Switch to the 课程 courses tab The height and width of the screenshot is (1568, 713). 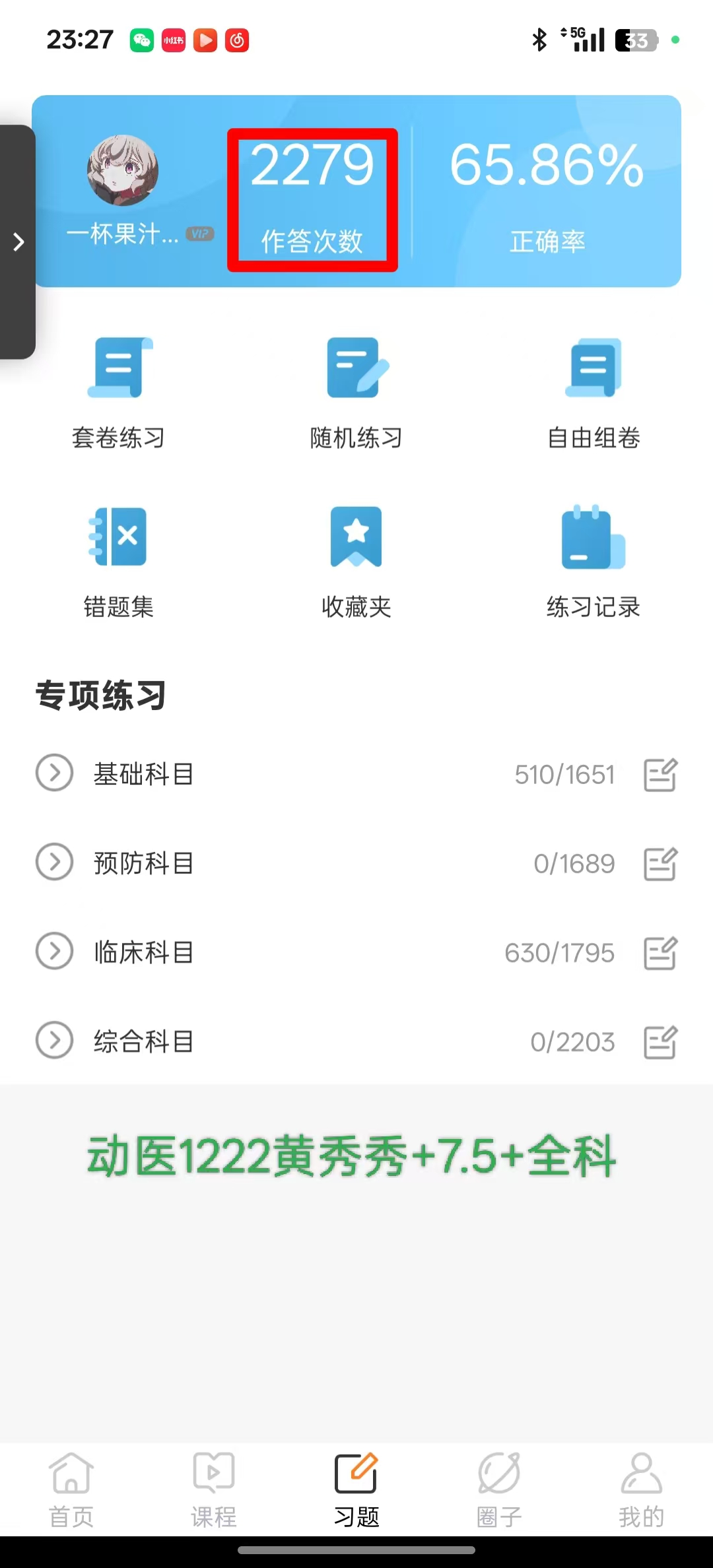pyautogui.click(x=214, y=1489)
